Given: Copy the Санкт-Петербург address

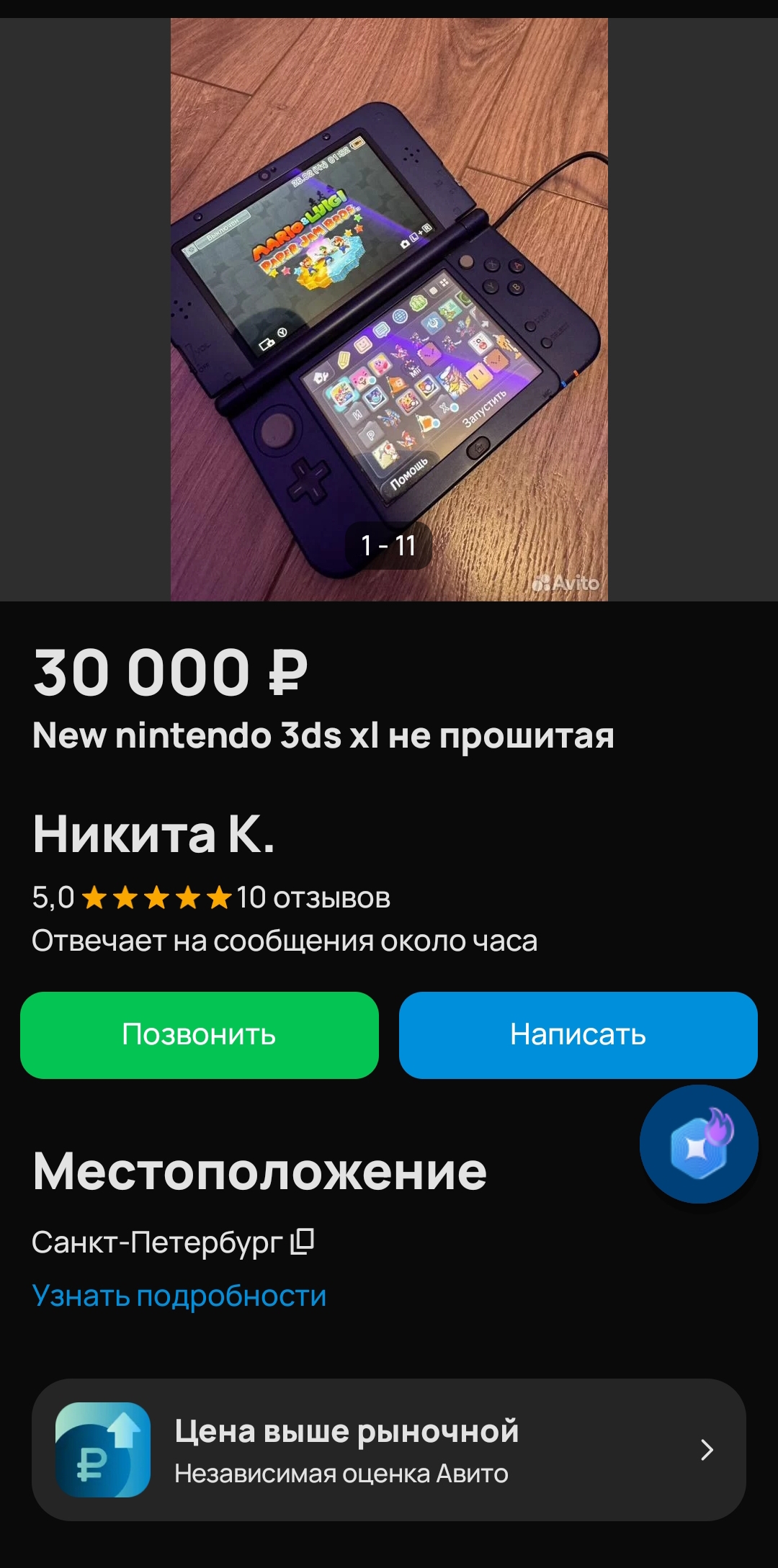Looking at the screenshot, I should [x=303, y=1241].
